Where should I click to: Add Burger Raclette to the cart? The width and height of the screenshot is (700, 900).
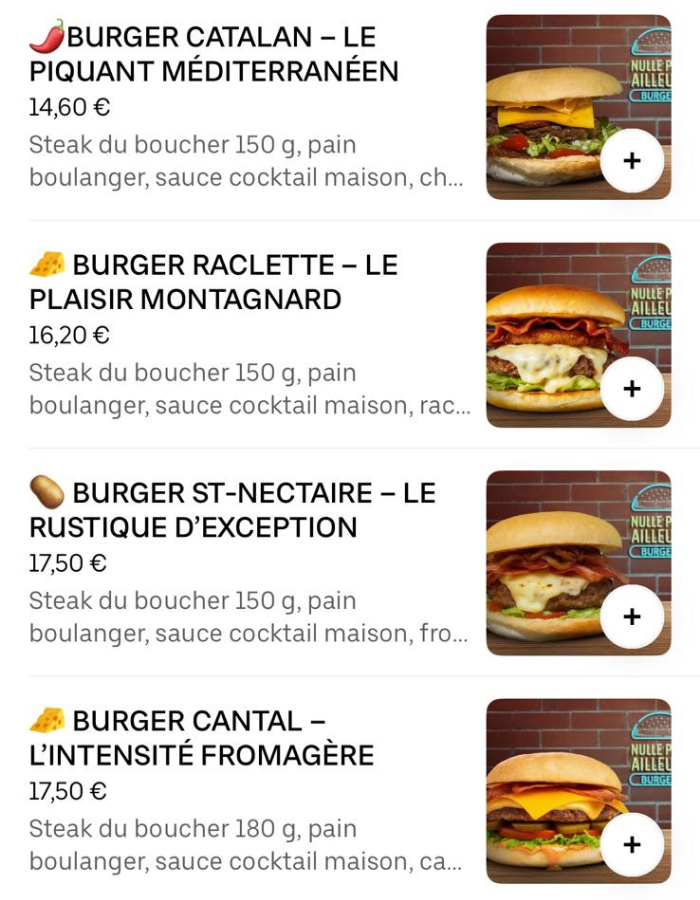(x=632, y=388)
